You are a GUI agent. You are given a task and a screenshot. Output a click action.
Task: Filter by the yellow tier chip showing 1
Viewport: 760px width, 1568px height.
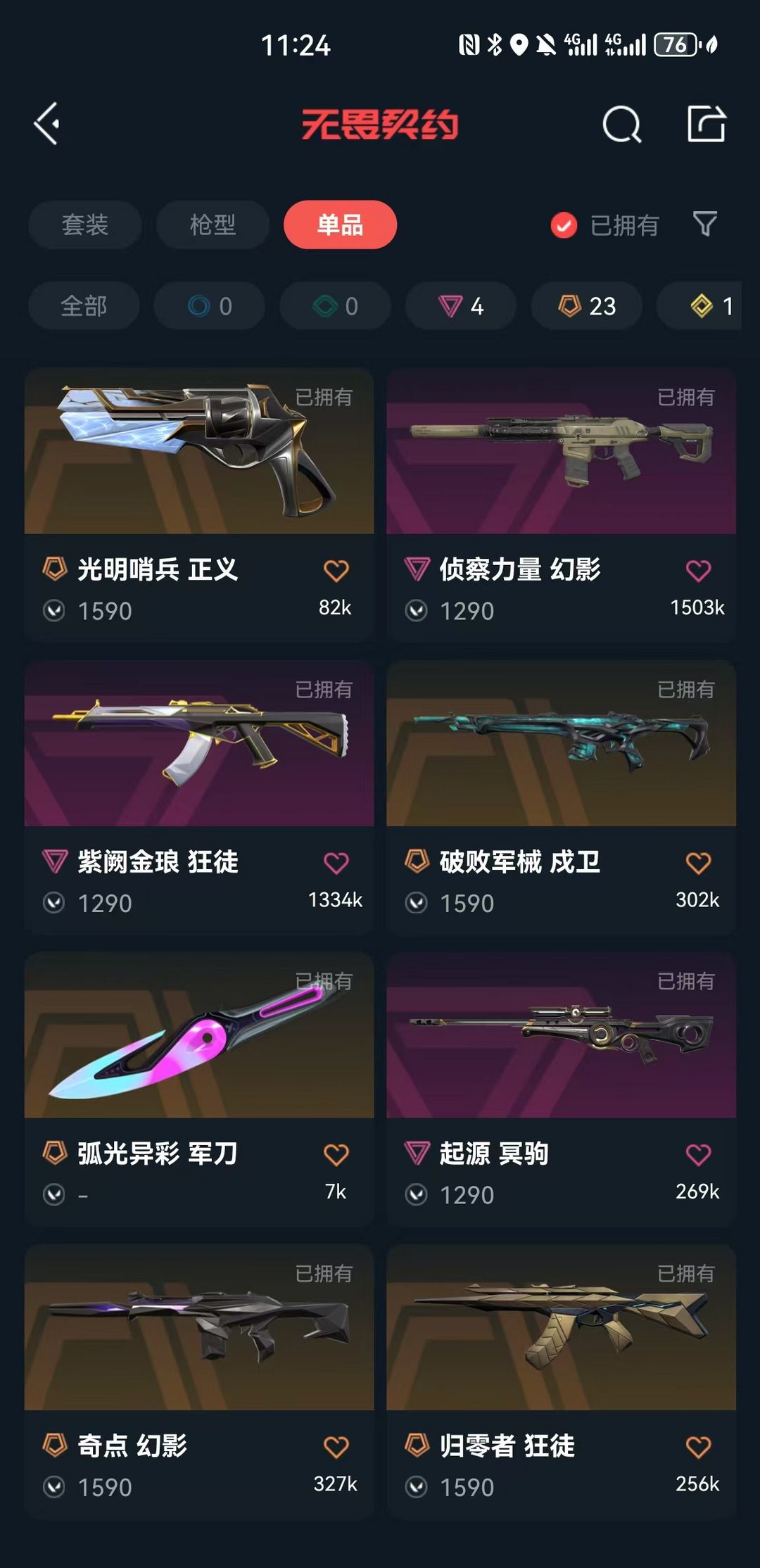pyautogui.click(x=711, y=306)
